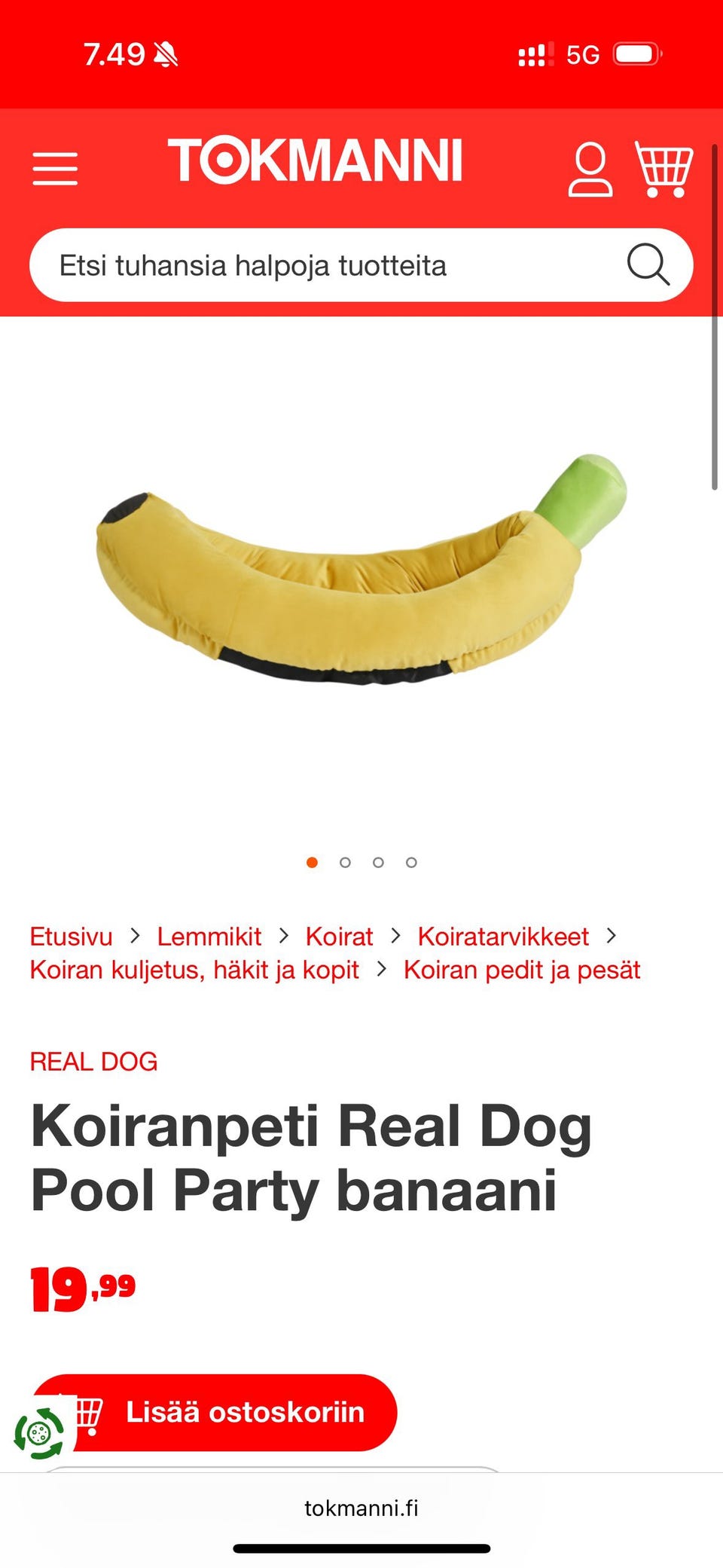Open the Lemmikit breadcrumb link
The height and width of the screenshot is (1568, 723).
209,936
